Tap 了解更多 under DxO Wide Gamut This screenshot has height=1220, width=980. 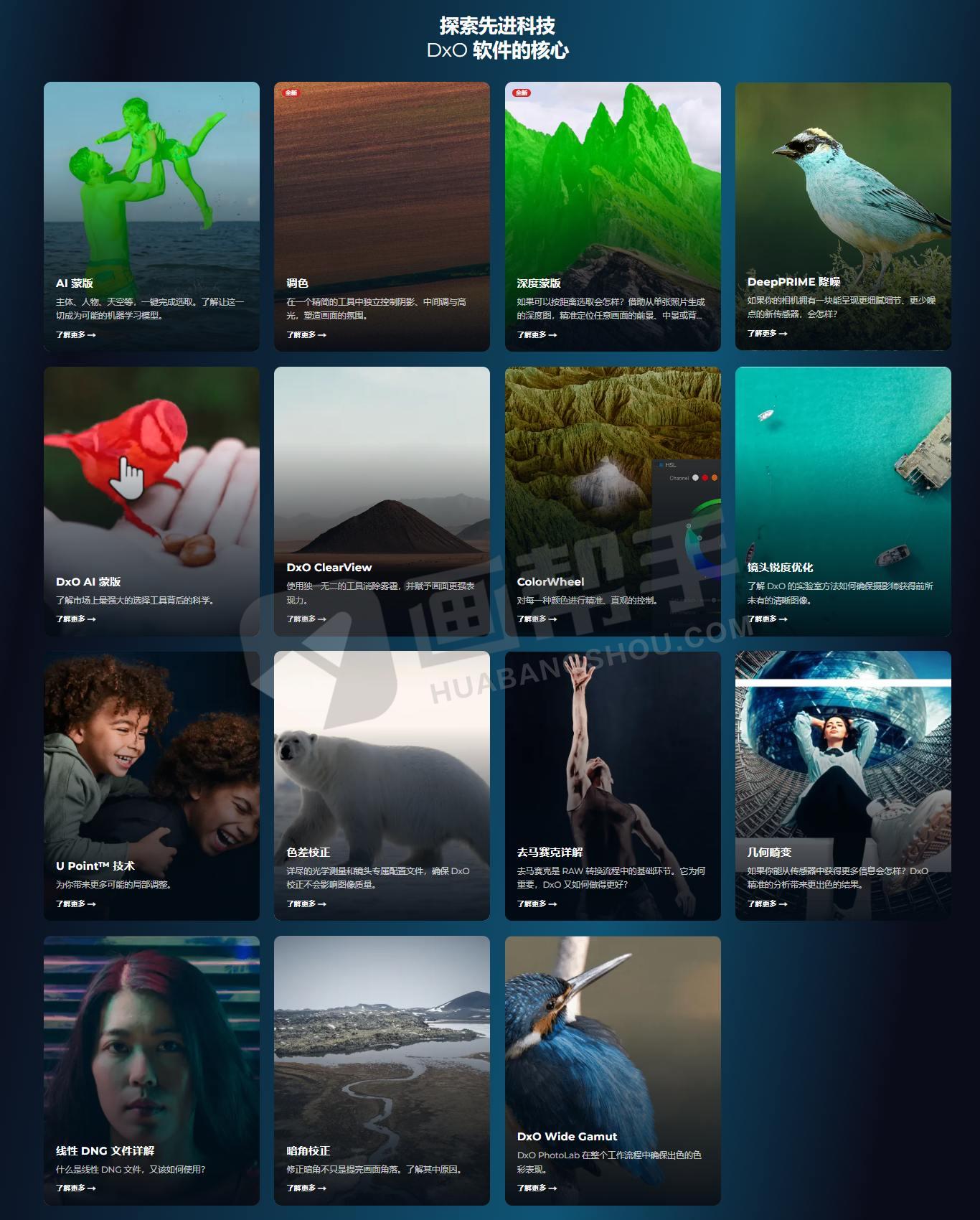537,1188
